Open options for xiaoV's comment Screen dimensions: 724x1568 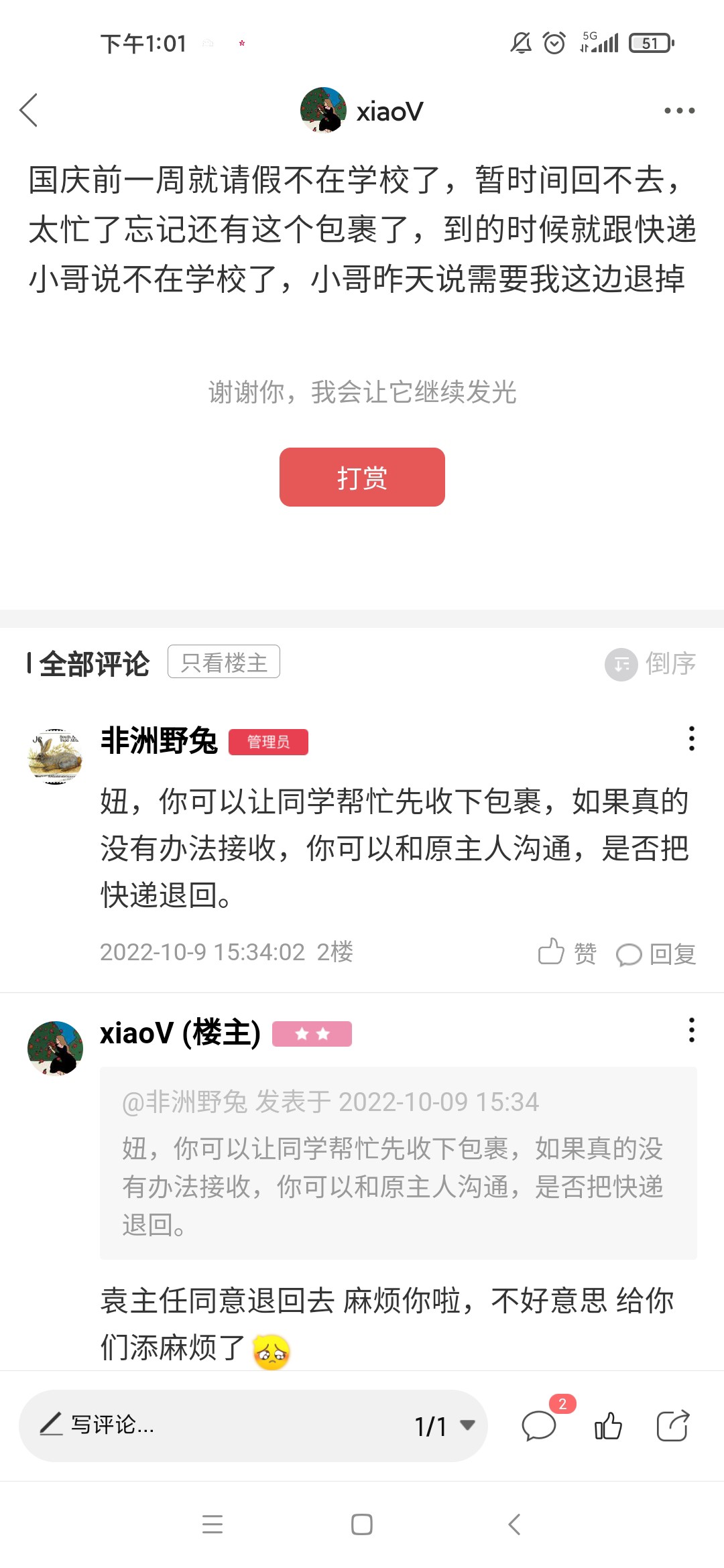[x=691, y=1030]
